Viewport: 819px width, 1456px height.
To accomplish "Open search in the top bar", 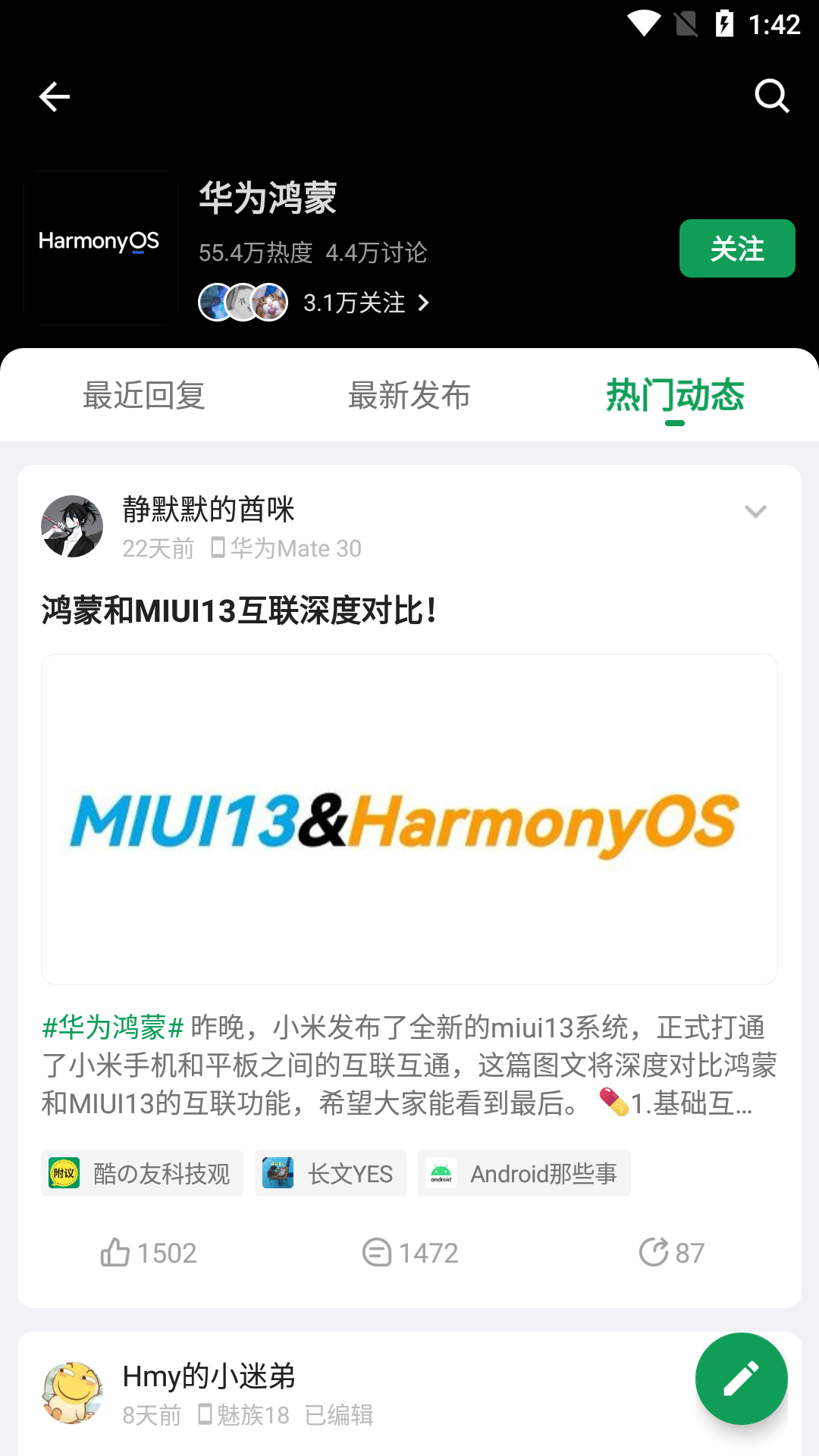I will [x=772, y=96].
